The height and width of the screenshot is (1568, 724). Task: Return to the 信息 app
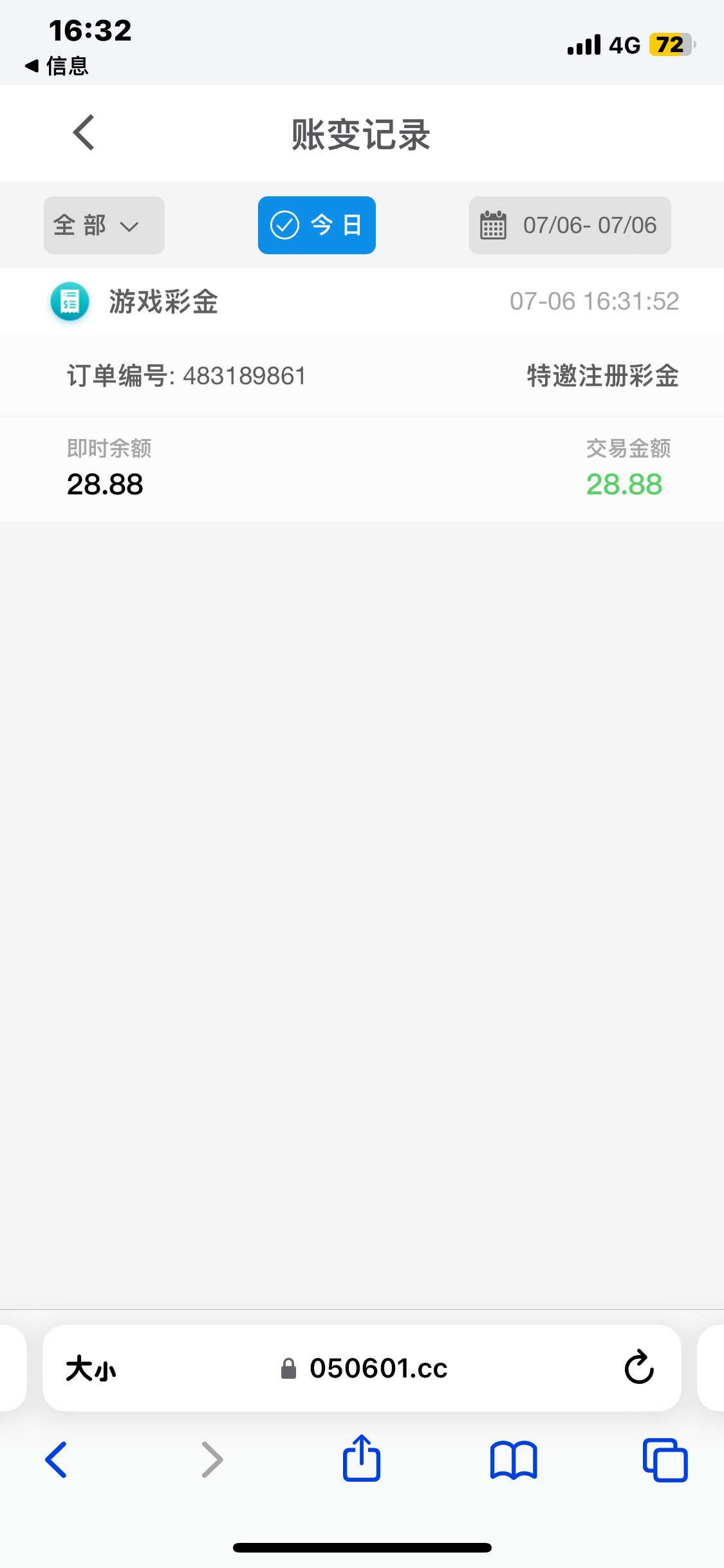pos(57,66)
